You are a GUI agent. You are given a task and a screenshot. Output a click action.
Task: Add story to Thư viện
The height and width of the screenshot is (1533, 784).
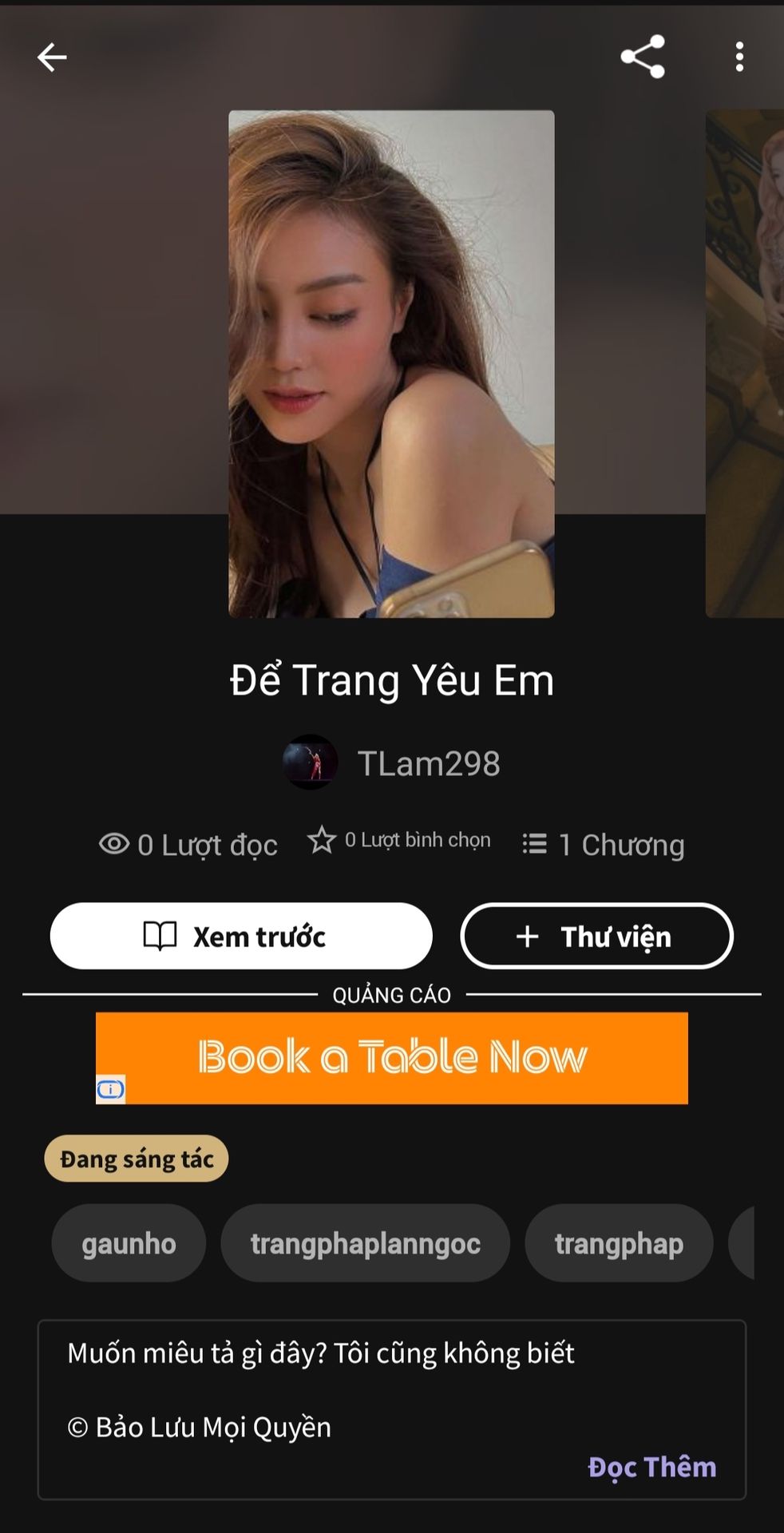pos(596,936)
